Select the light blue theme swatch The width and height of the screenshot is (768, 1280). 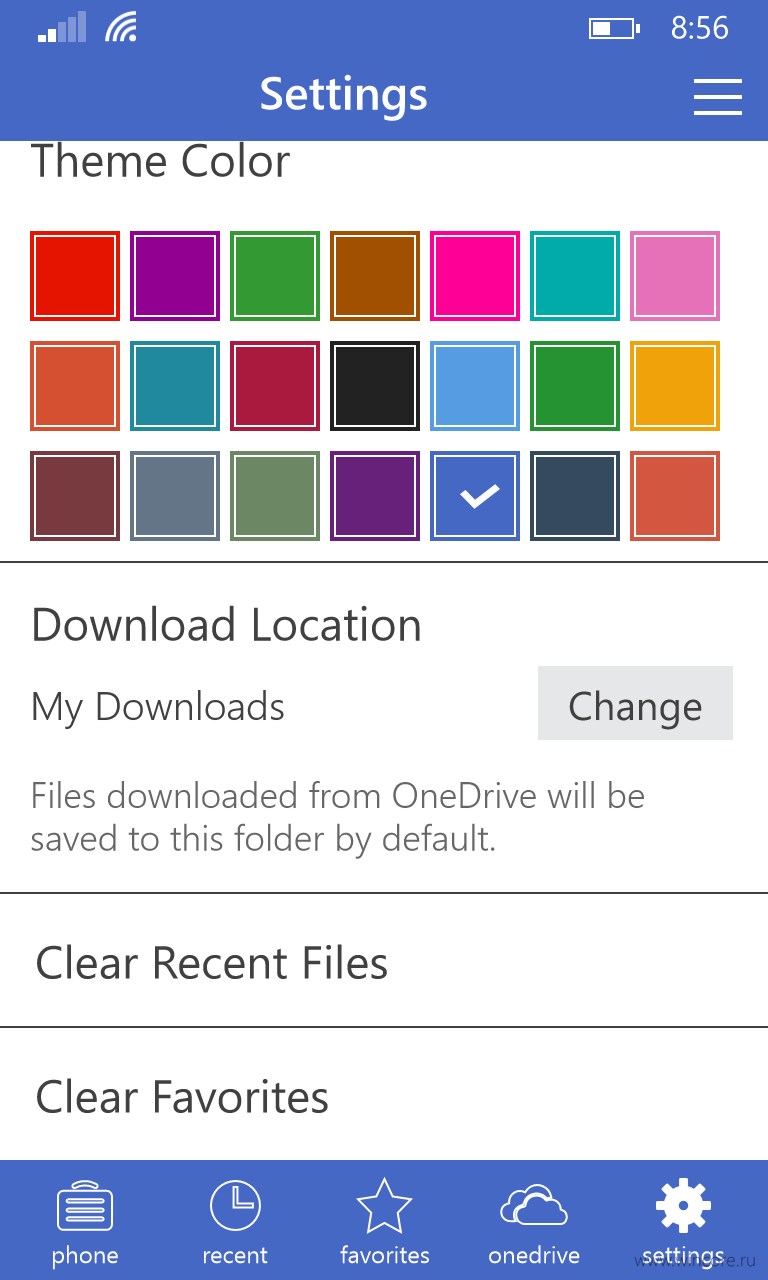point(475,386)
